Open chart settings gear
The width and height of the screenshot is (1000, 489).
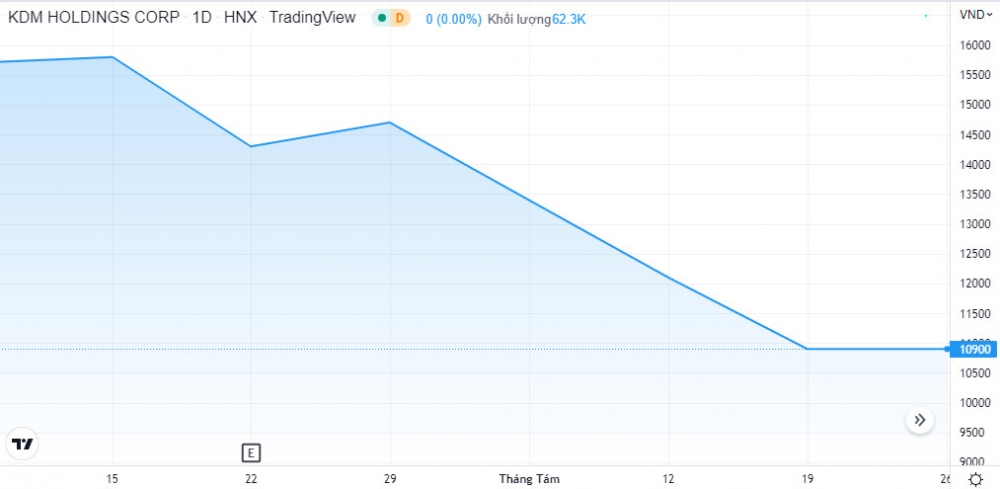point(976,479)
